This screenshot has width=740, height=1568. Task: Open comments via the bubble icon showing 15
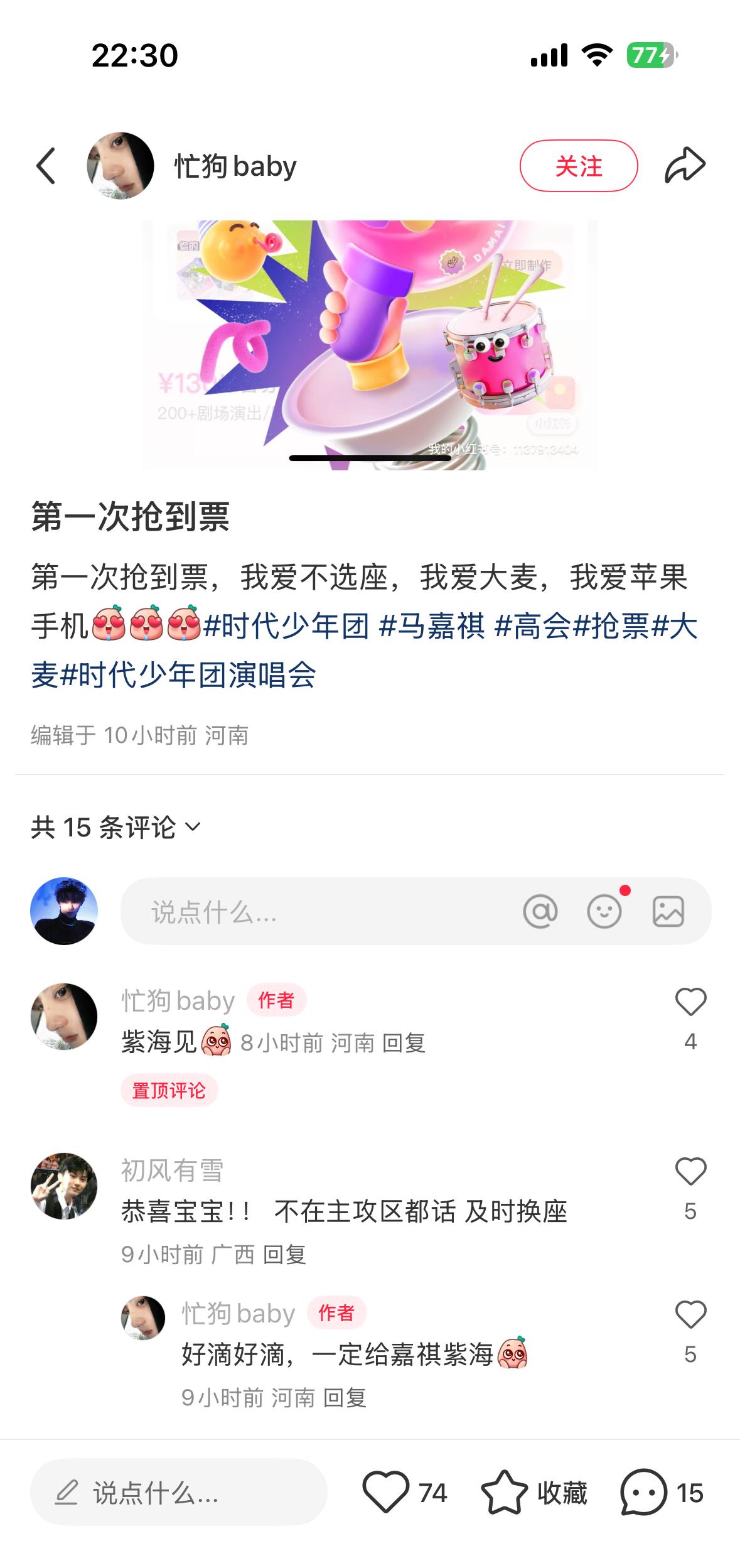pos(643,1493)
